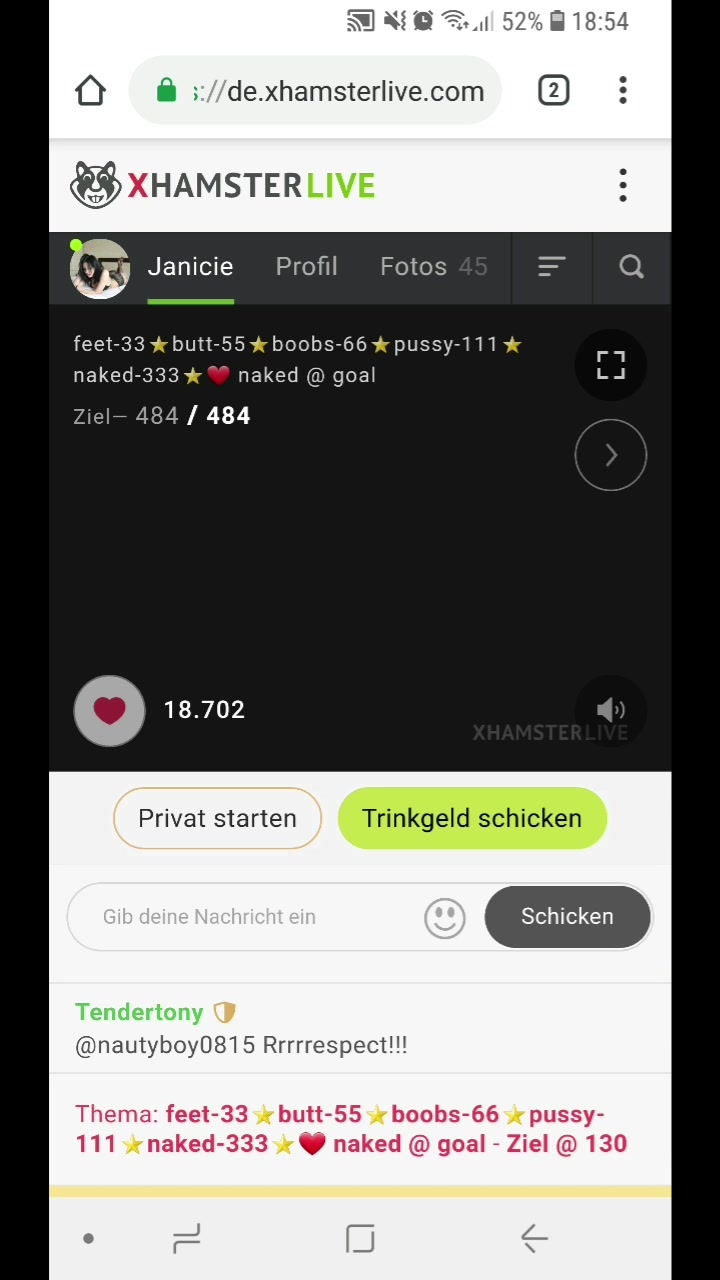
Task: Switch to the Profil tab
Action: click(306, 267)
